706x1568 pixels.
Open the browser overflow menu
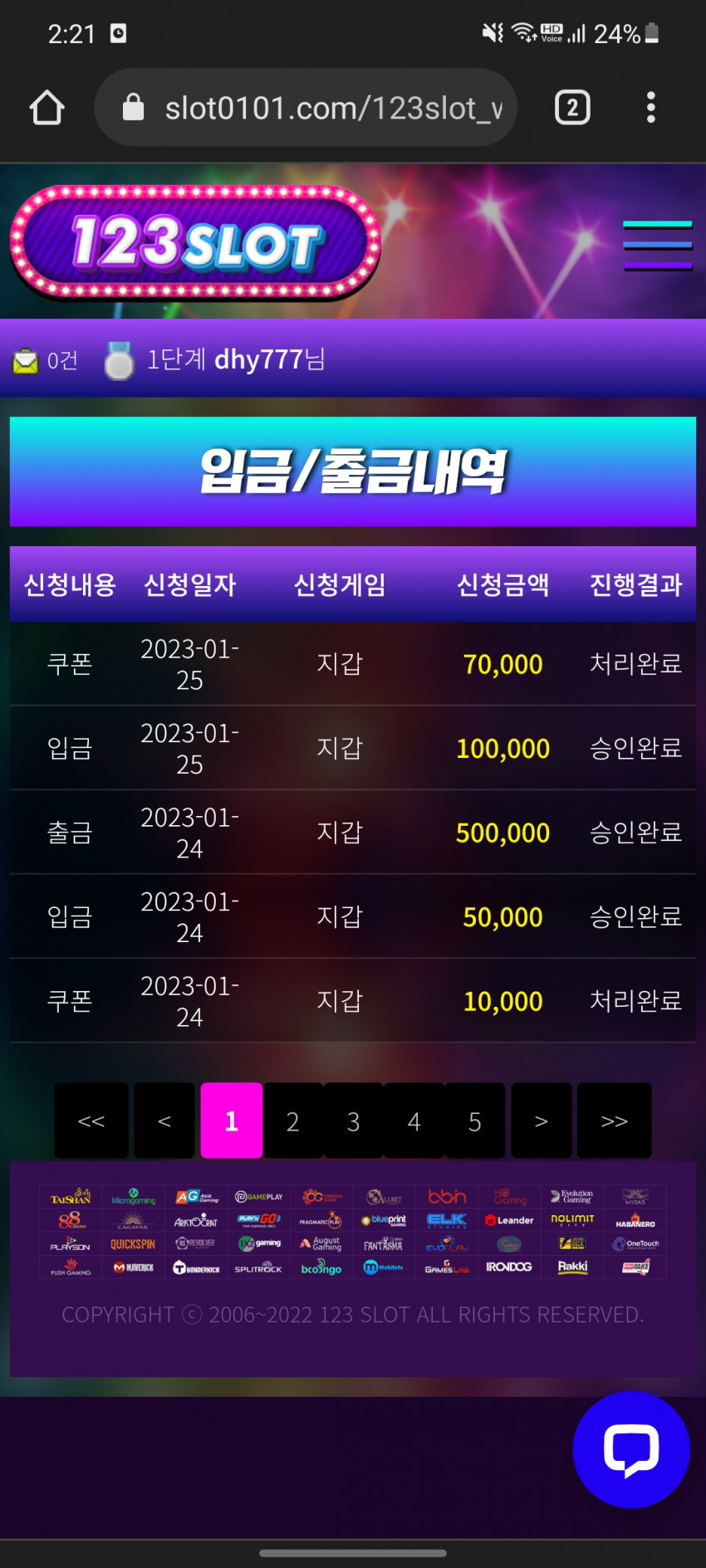650,108
